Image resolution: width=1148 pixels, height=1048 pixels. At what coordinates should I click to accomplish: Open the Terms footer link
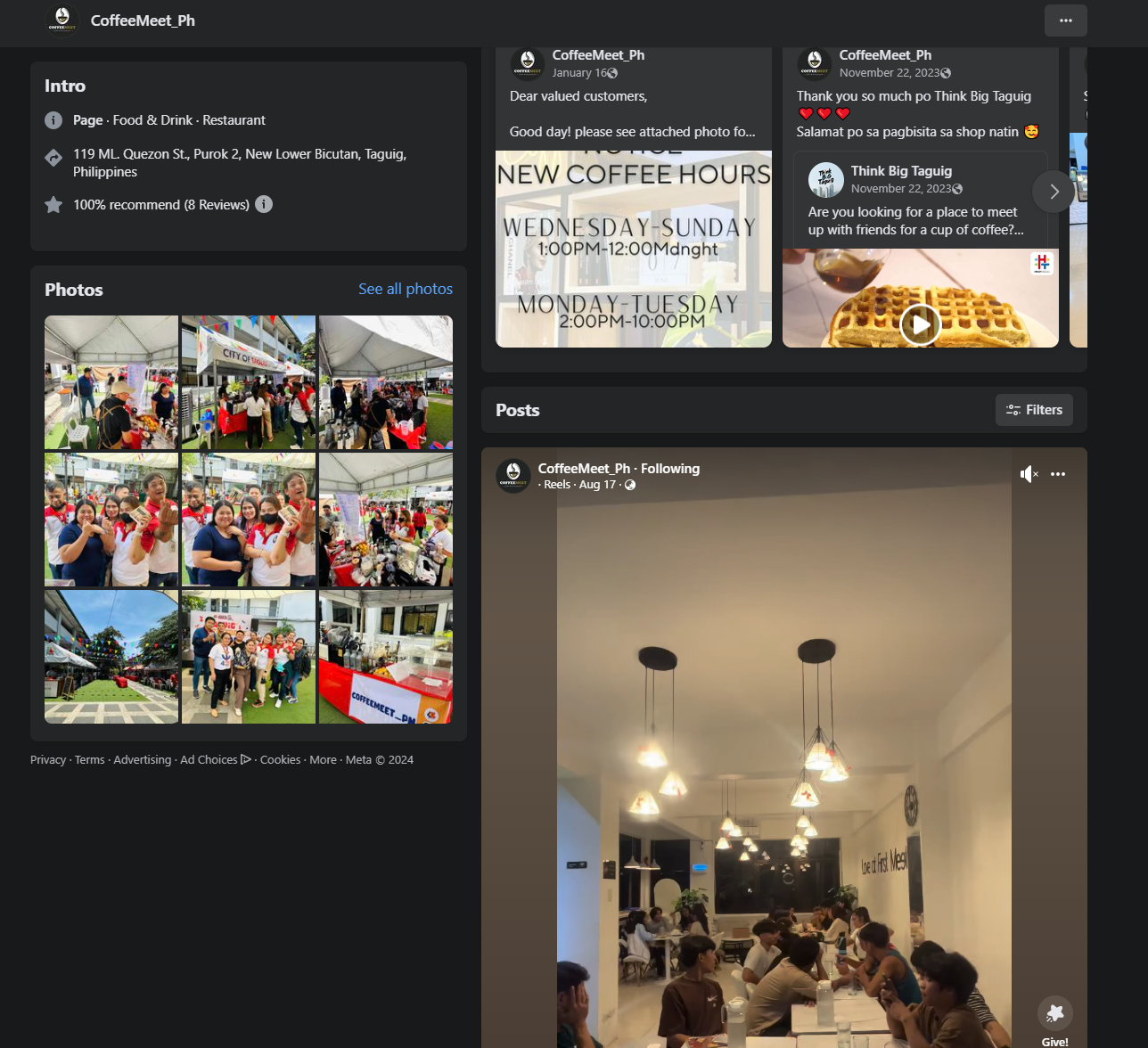click(89, 760)
